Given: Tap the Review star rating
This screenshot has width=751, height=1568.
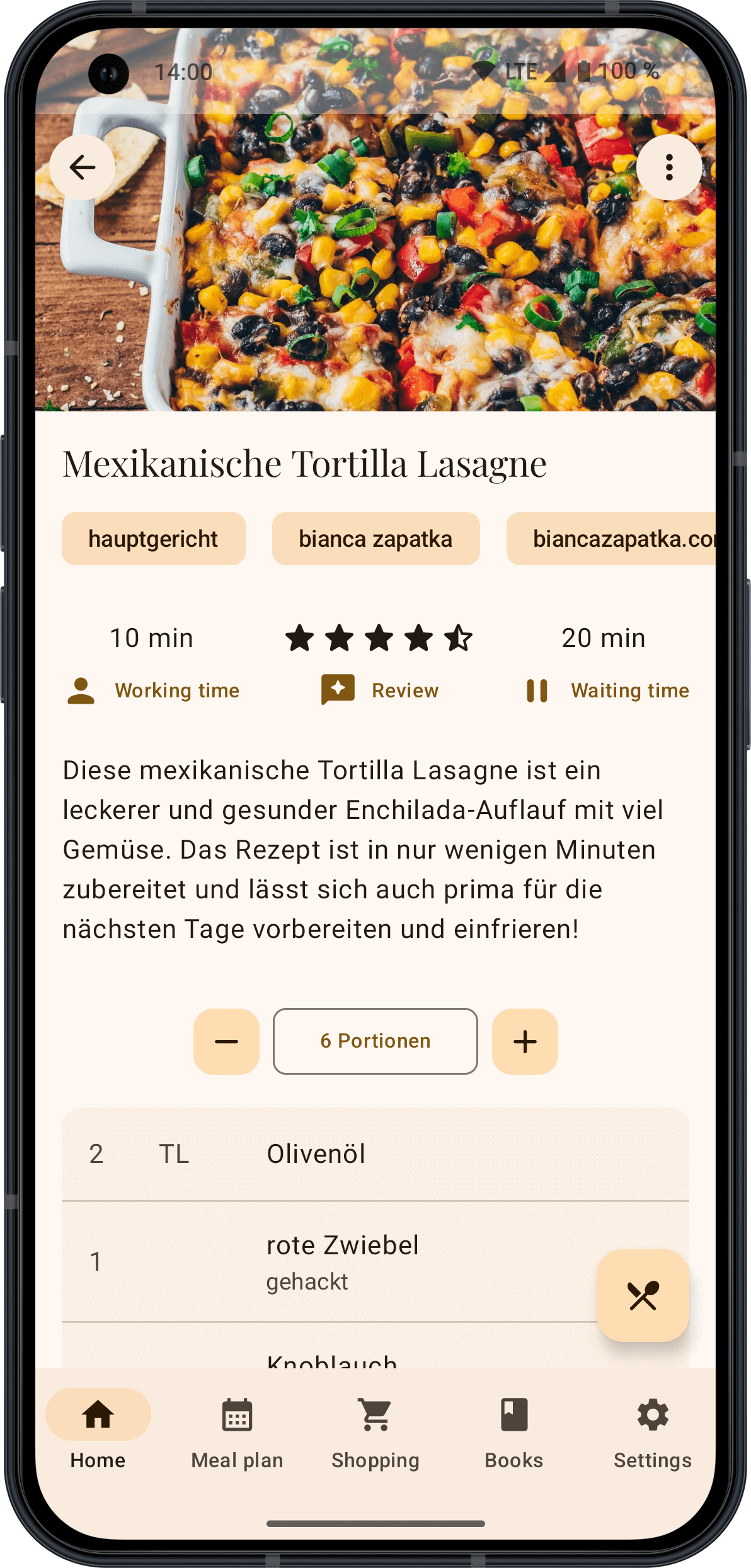Looking at the screenshot, I should click(379, 638).
